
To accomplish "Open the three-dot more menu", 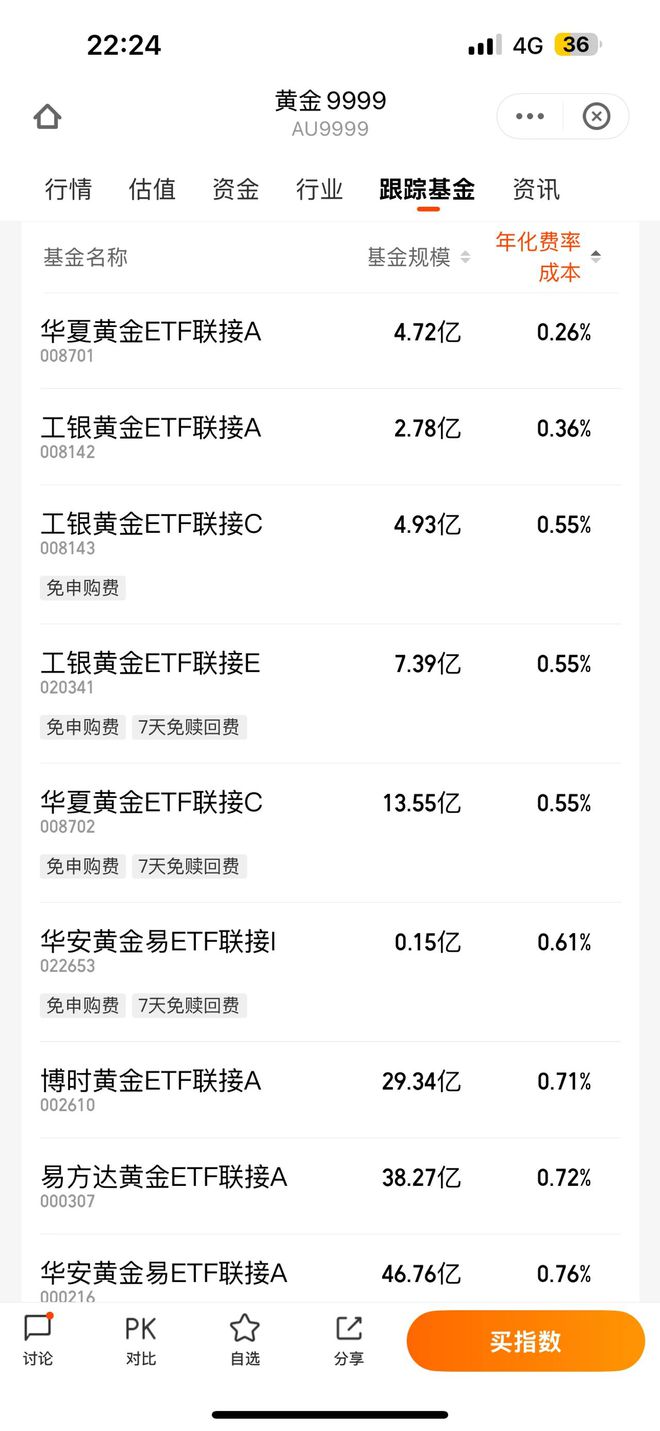I will pyautogui.click(x=530, y=117).
